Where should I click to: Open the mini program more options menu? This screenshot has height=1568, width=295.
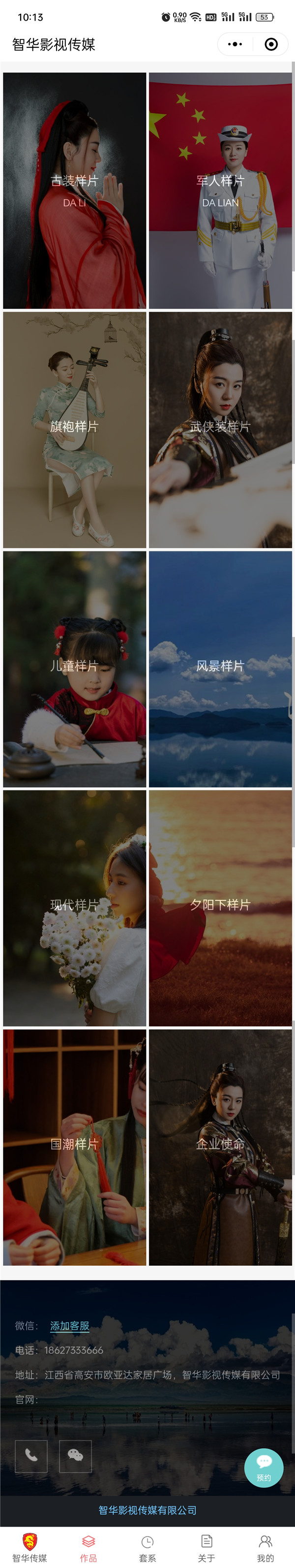pos(235,44)
